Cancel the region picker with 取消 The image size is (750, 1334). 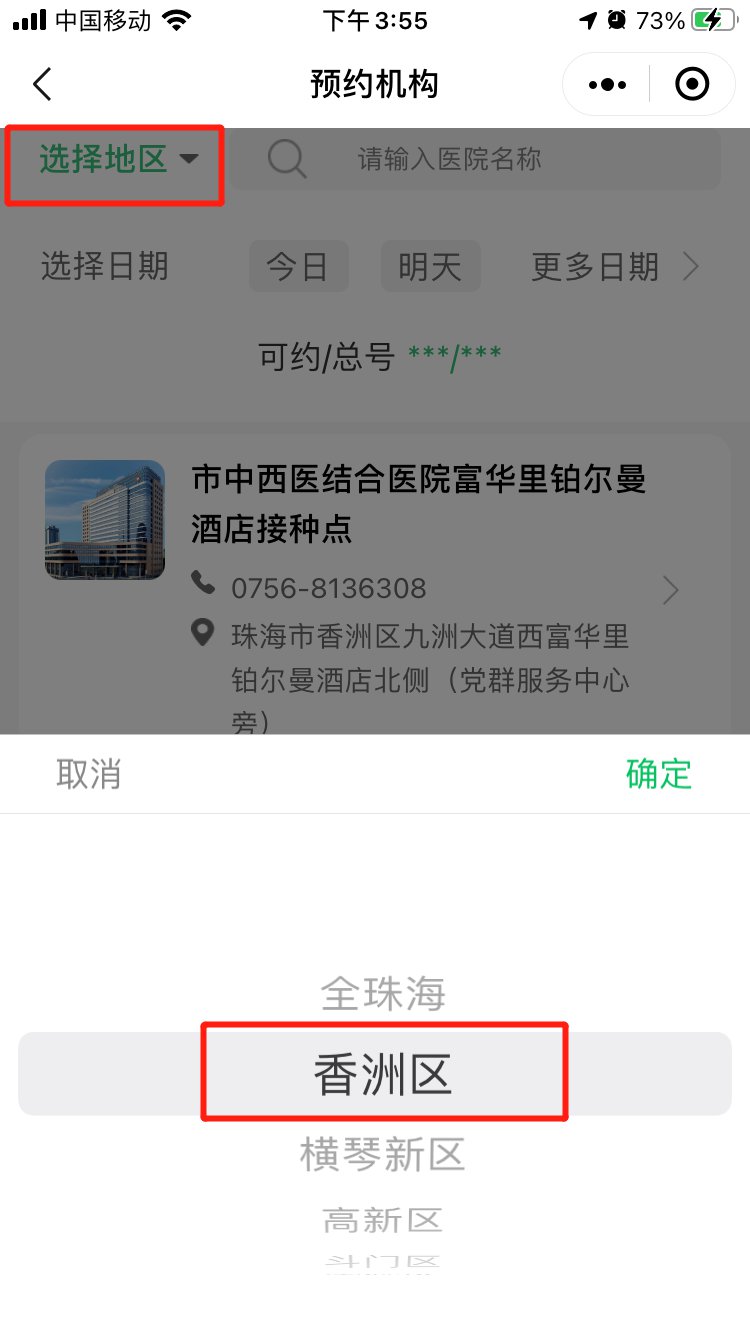click(x=89, y=774)
